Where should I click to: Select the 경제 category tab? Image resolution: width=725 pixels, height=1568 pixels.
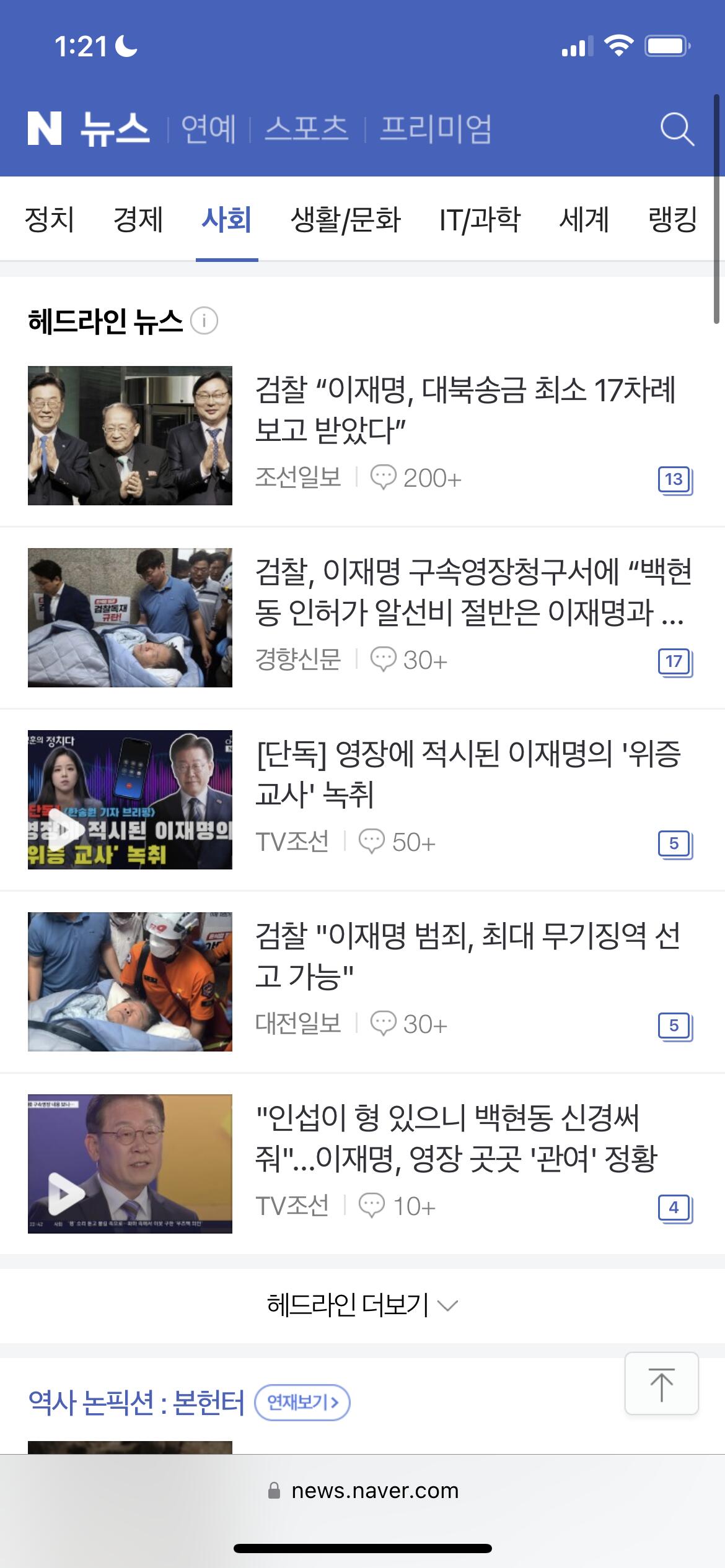(x=138, y=219)
